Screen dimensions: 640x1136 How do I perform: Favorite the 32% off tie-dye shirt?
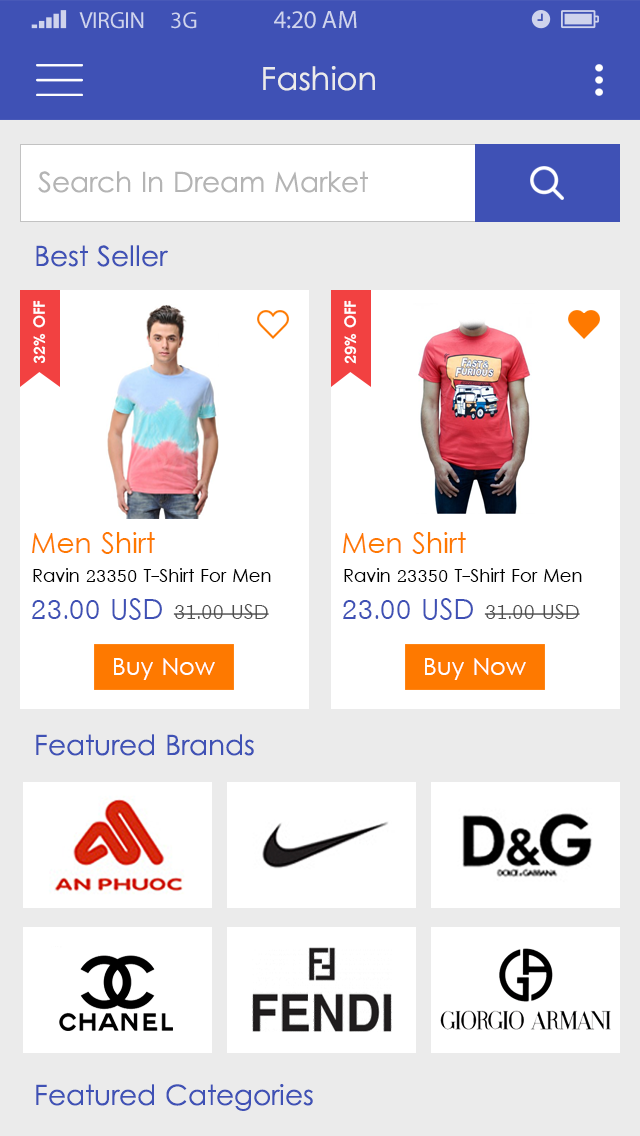pos(272,324)
